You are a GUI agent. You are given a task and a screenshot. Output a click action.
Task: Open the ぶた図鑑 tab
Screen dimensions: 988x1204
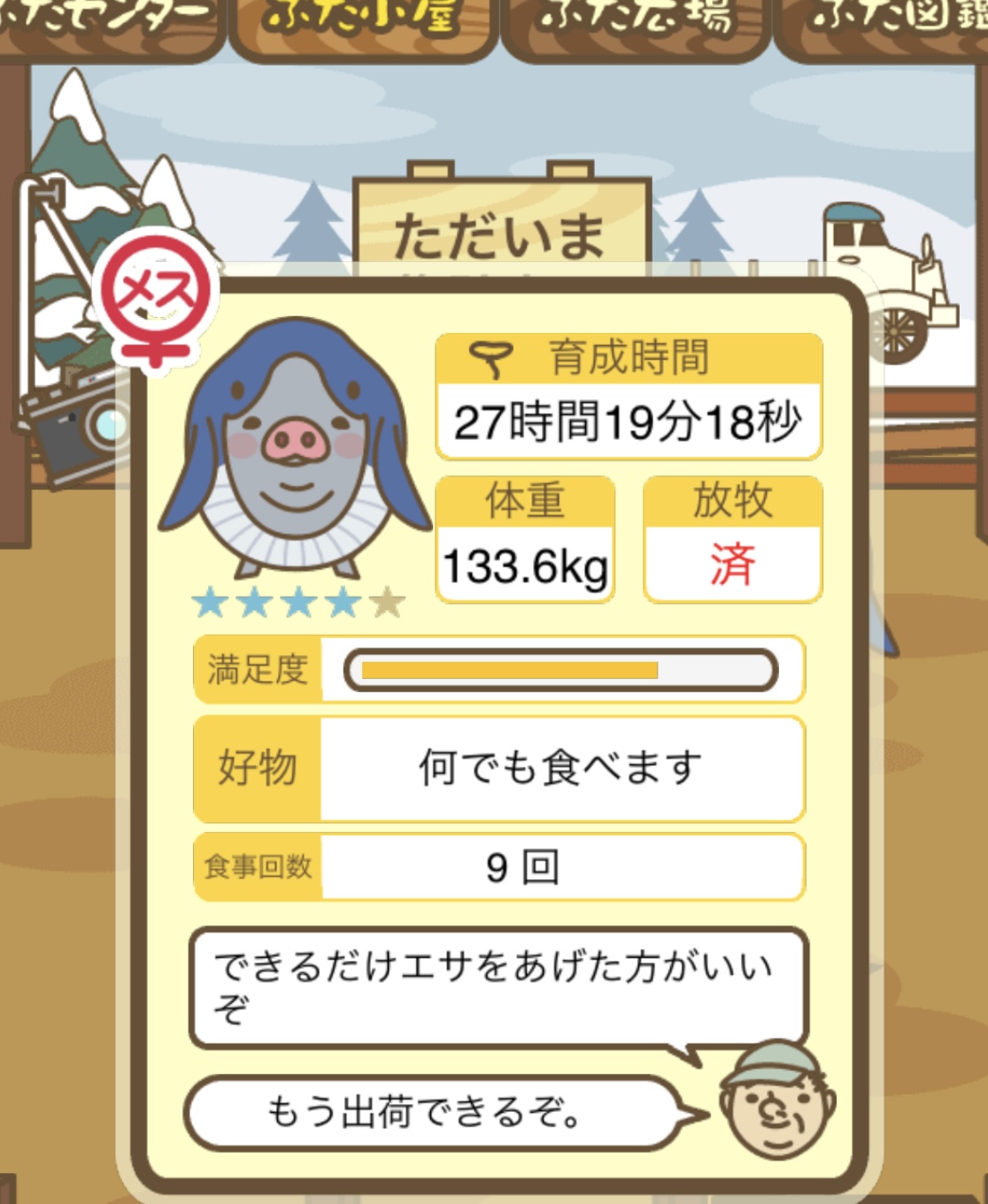pyautogui.click(x=885, y=22)
